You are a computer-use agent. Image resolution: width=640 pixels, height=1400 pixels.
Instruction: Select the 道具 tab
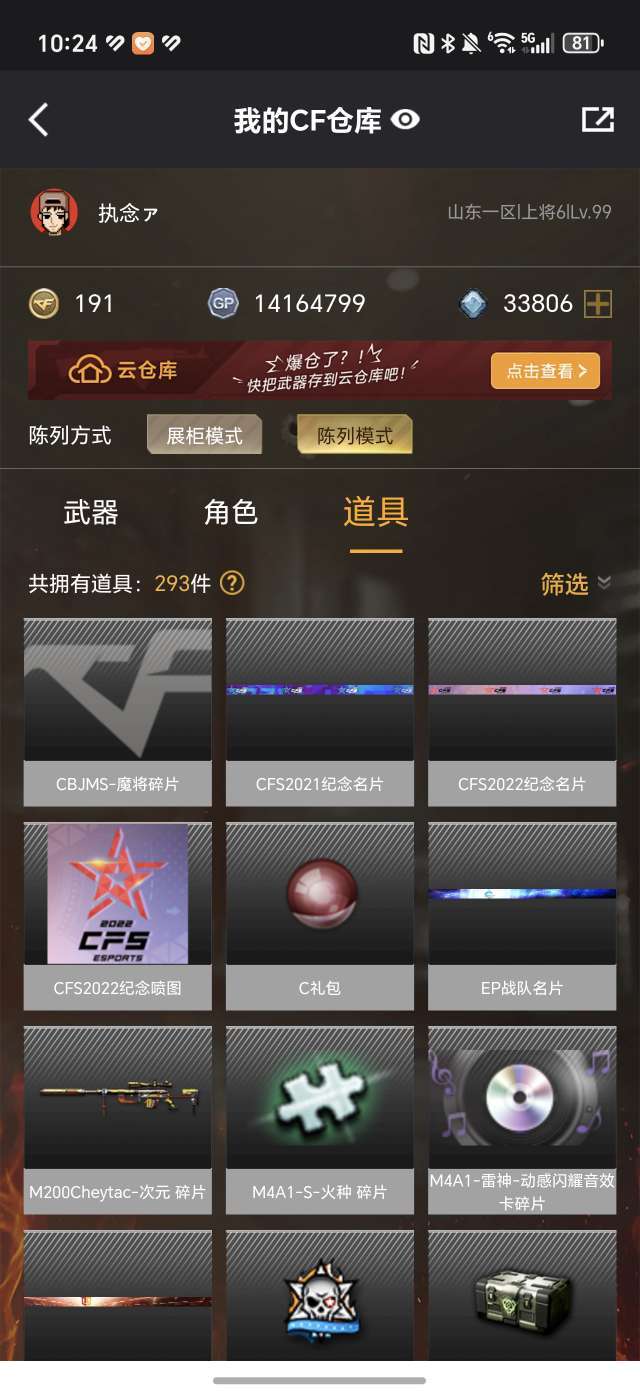pyautogui.click(x=376, y=512)
